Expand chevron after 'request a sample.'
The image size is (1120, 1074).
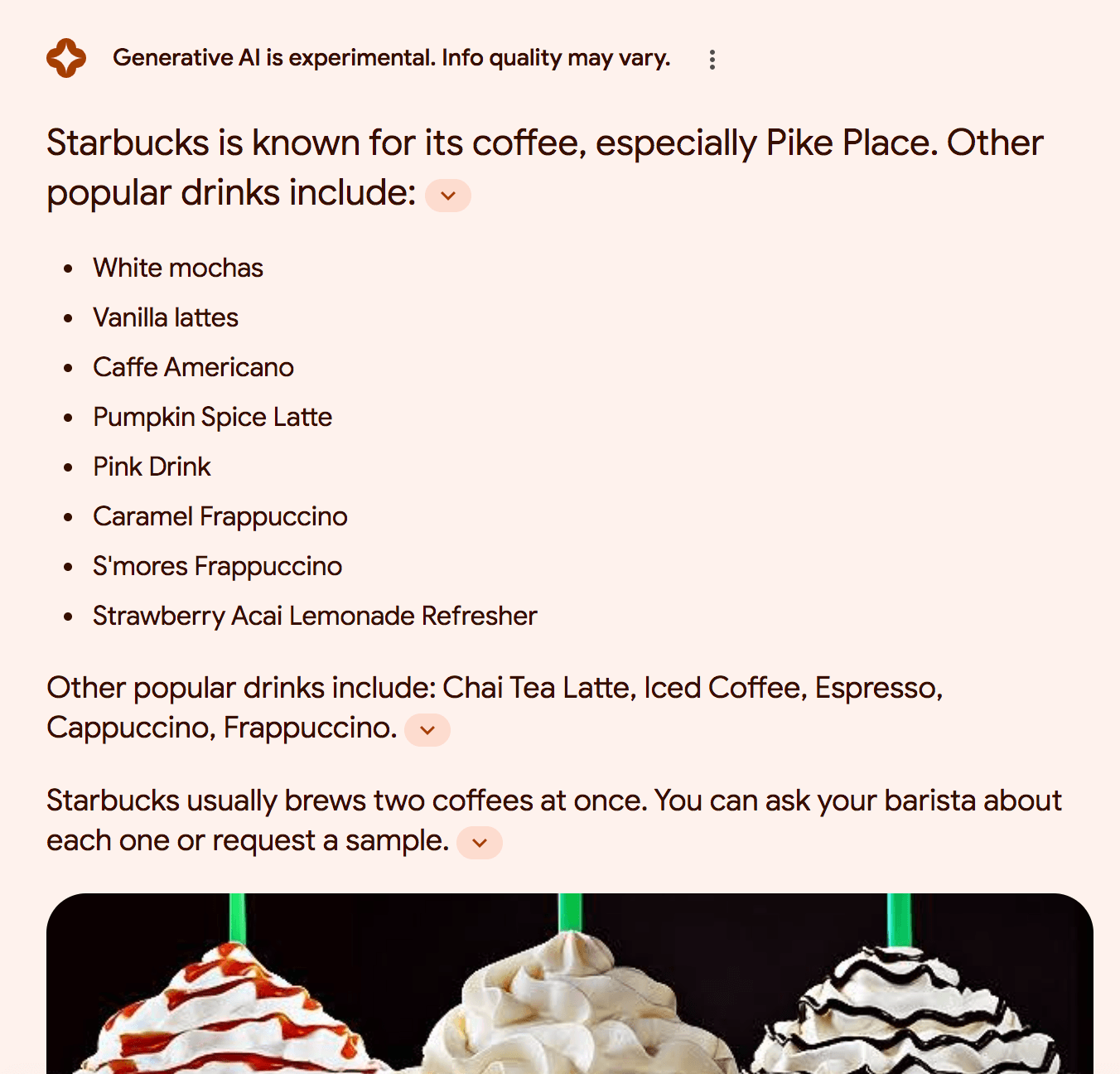(480, 844)
